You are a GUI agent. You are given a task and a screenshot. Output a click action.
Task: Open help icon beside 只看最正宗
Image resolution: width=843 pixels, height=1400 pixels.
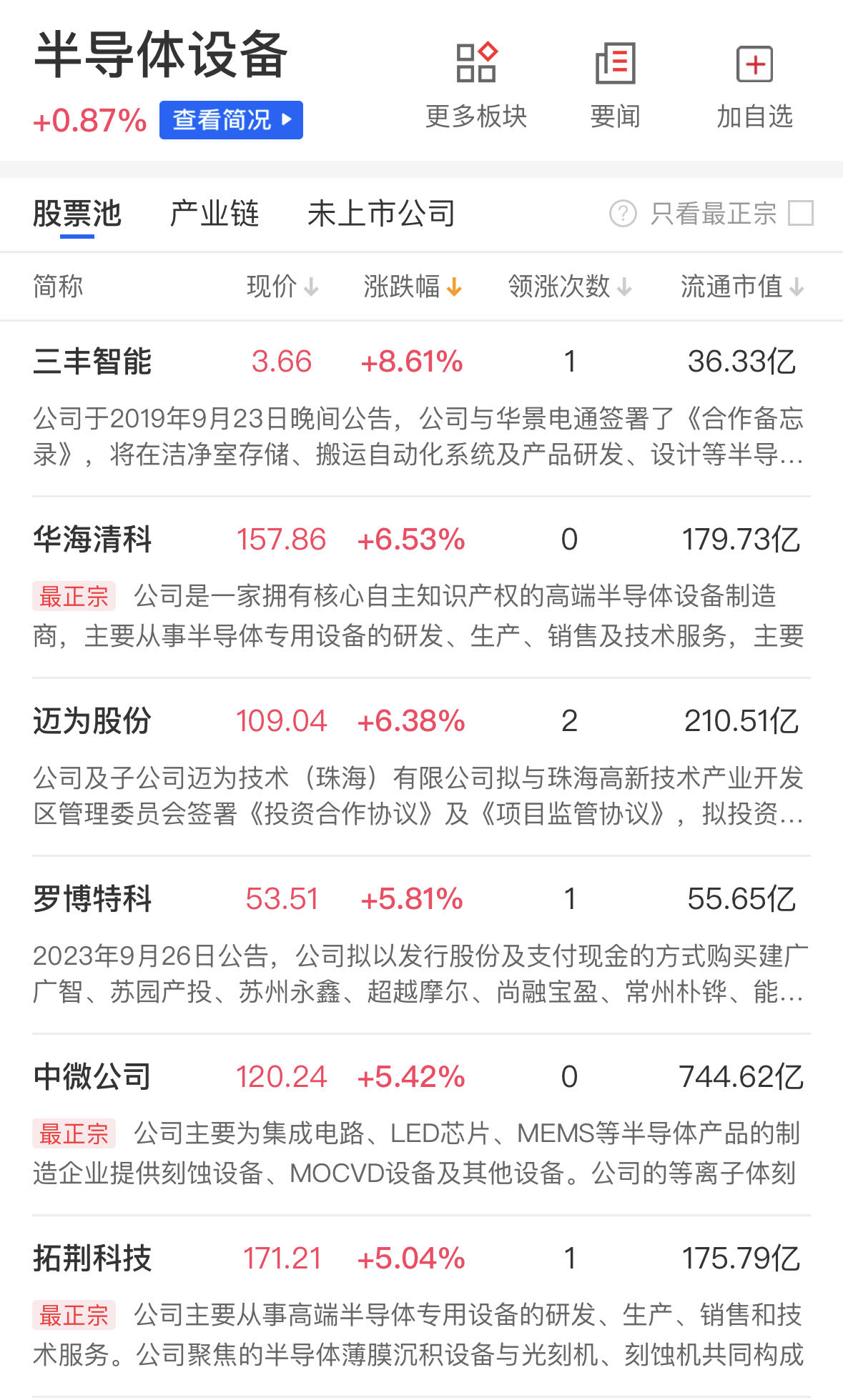coord(623,213)
